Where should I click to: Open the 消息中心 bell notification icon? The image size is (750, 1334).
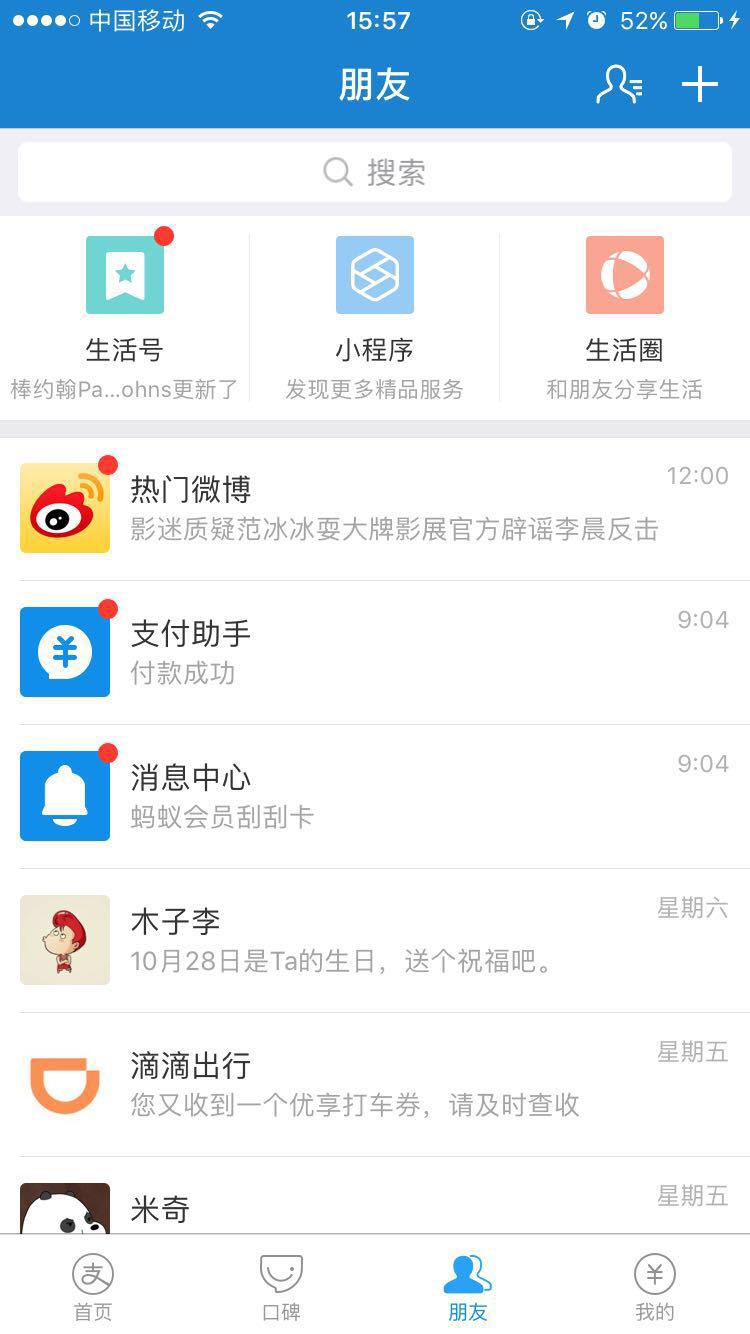click(64, 794)
